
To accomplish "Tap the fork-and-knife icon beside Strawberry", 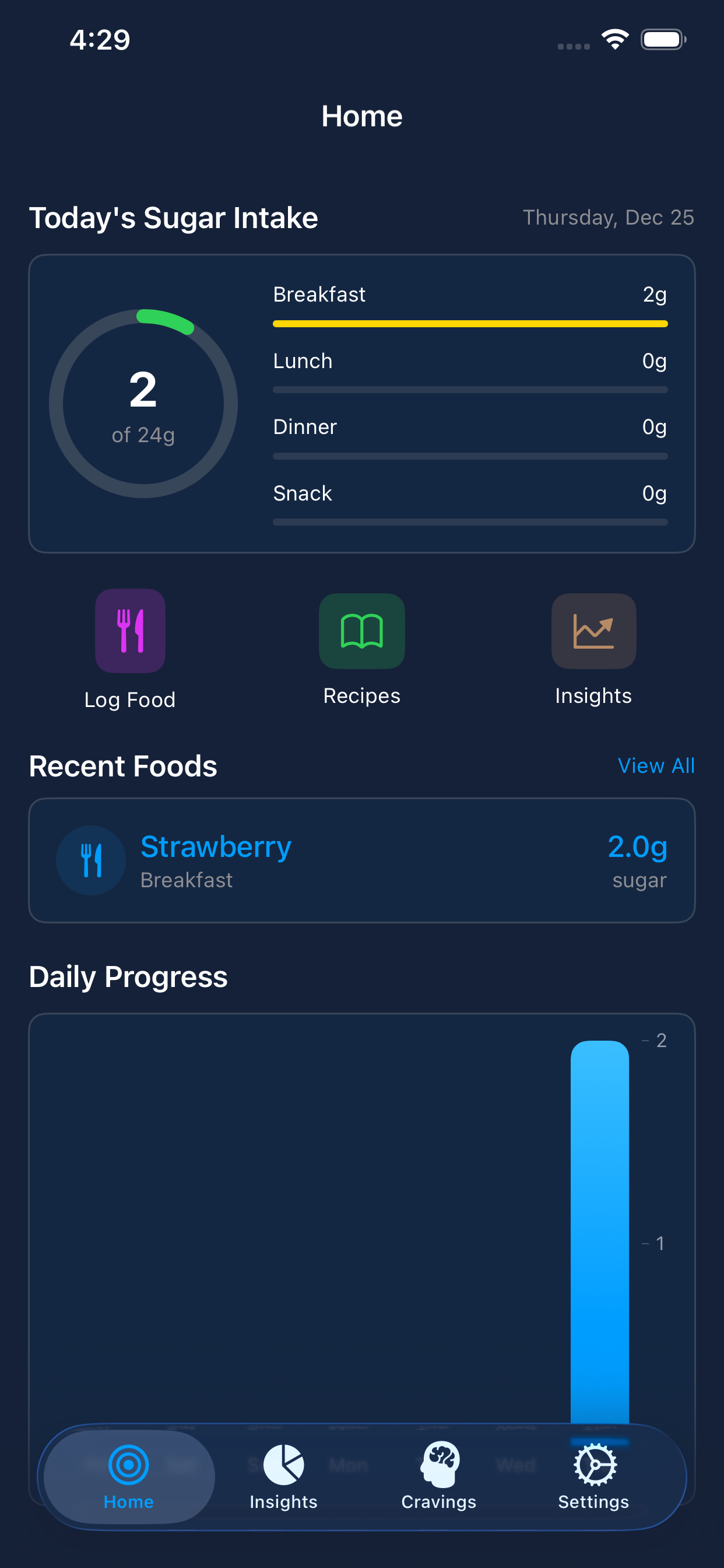I will 91,860.
